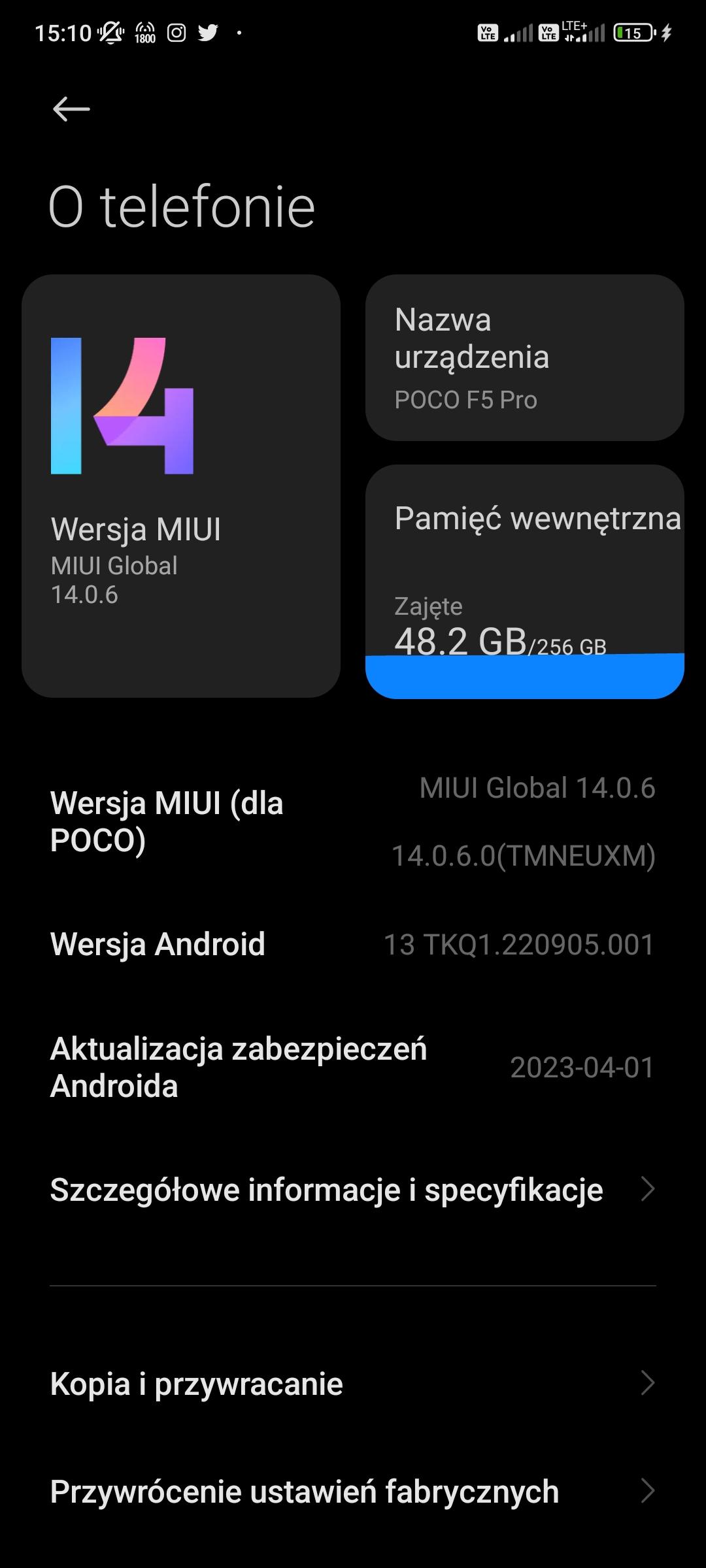Tap the Wersja MIUI (dla POCO) row
Screen dimensions: 706x1568
[x=353, y=822]
